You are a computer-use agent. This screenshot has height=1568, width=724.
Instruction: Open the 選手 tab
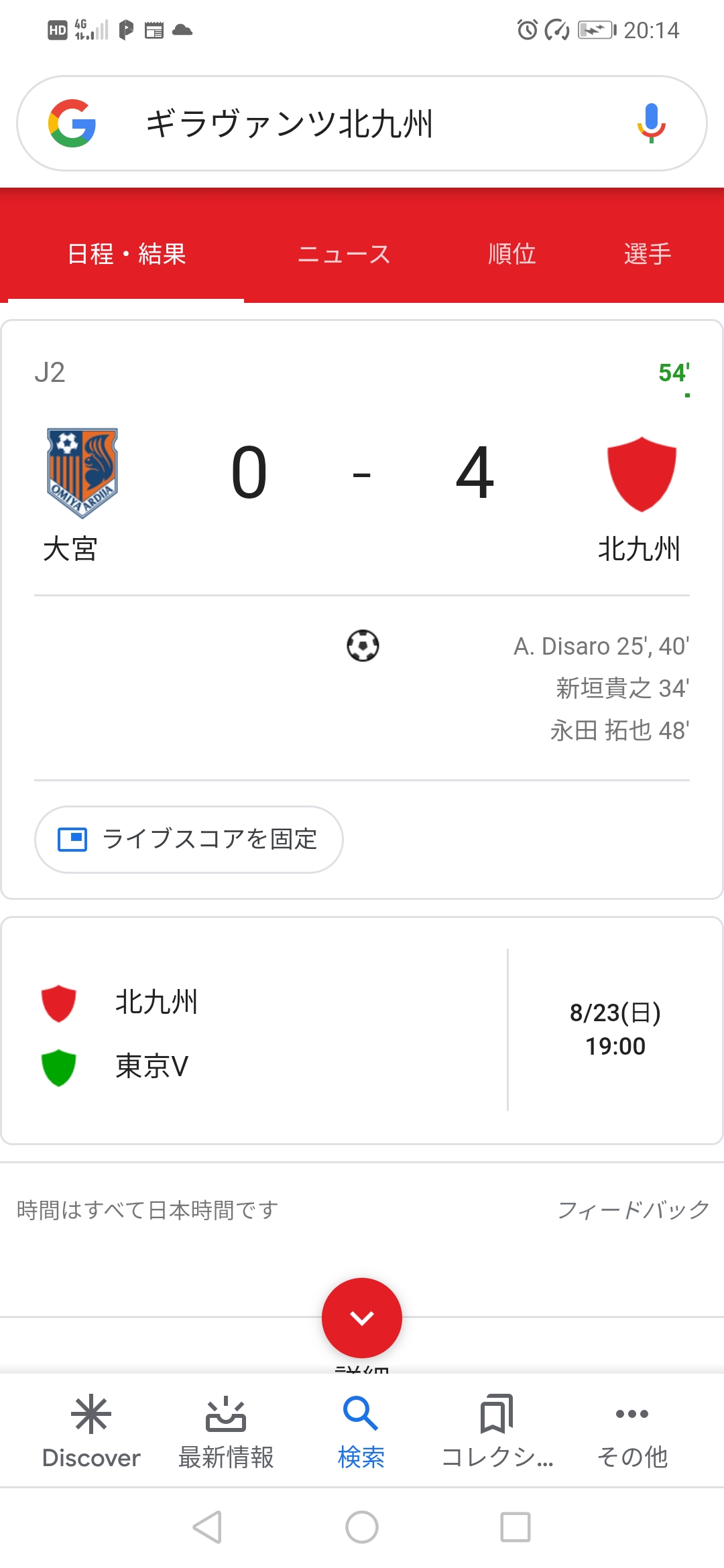[x=648, y=254]
